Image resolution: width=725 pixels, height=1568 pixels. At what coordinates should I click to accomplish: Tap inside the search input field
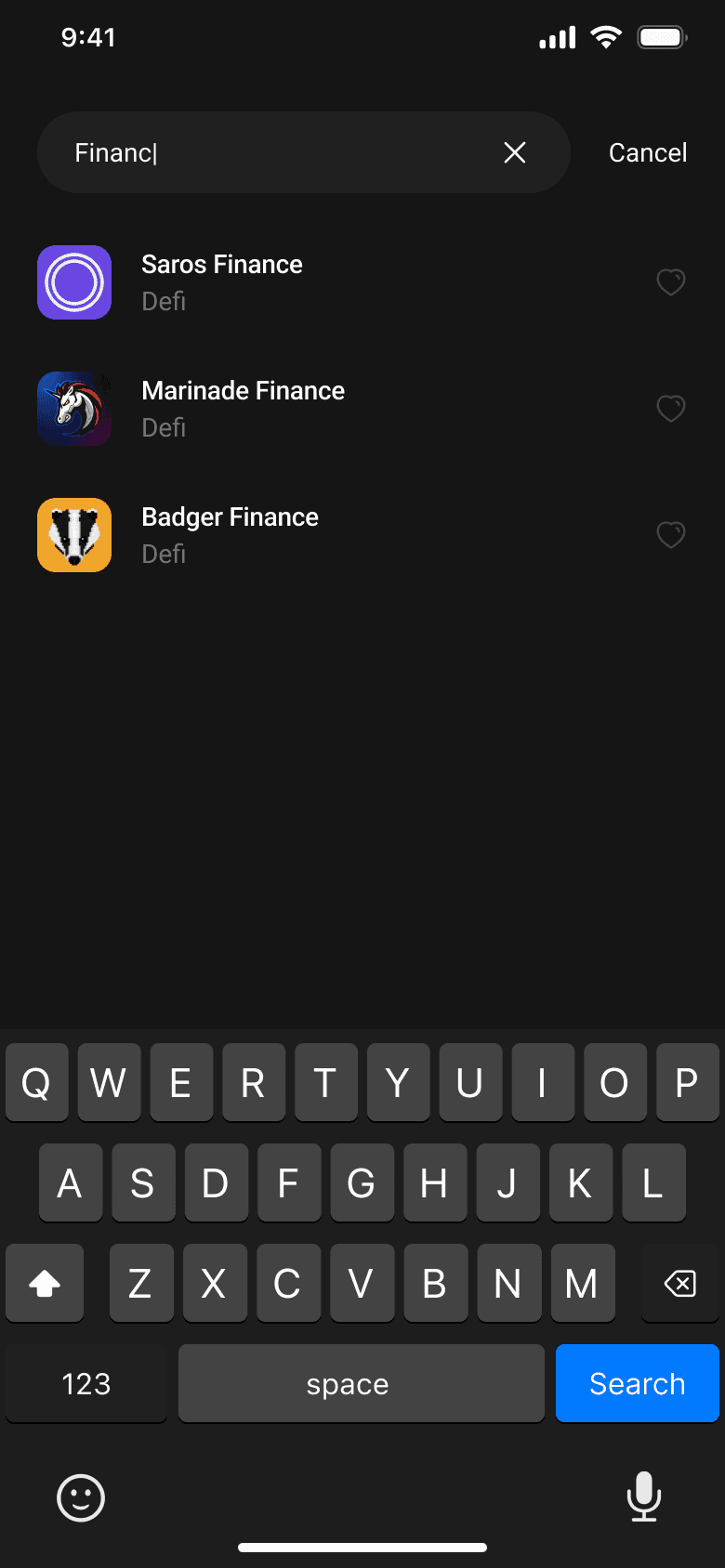click(279, 152)
